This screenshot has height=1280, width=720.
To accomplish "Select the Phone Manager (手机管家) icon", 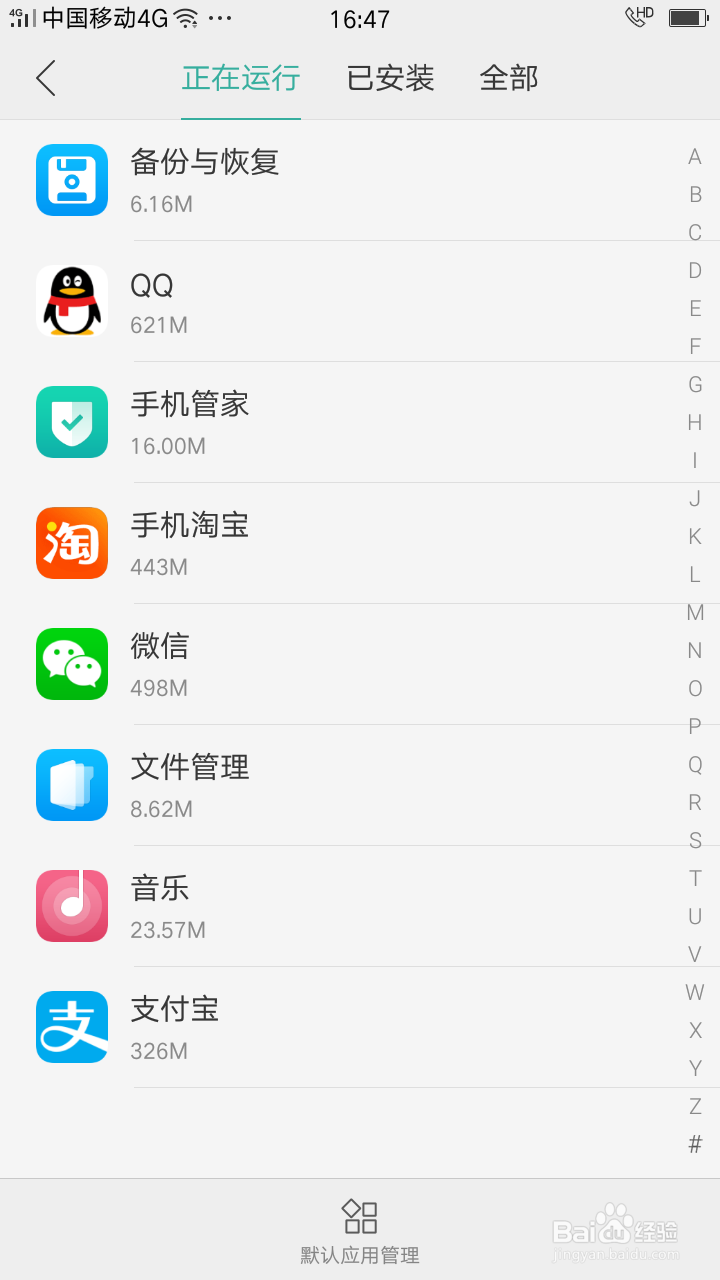I will point(71,421).
